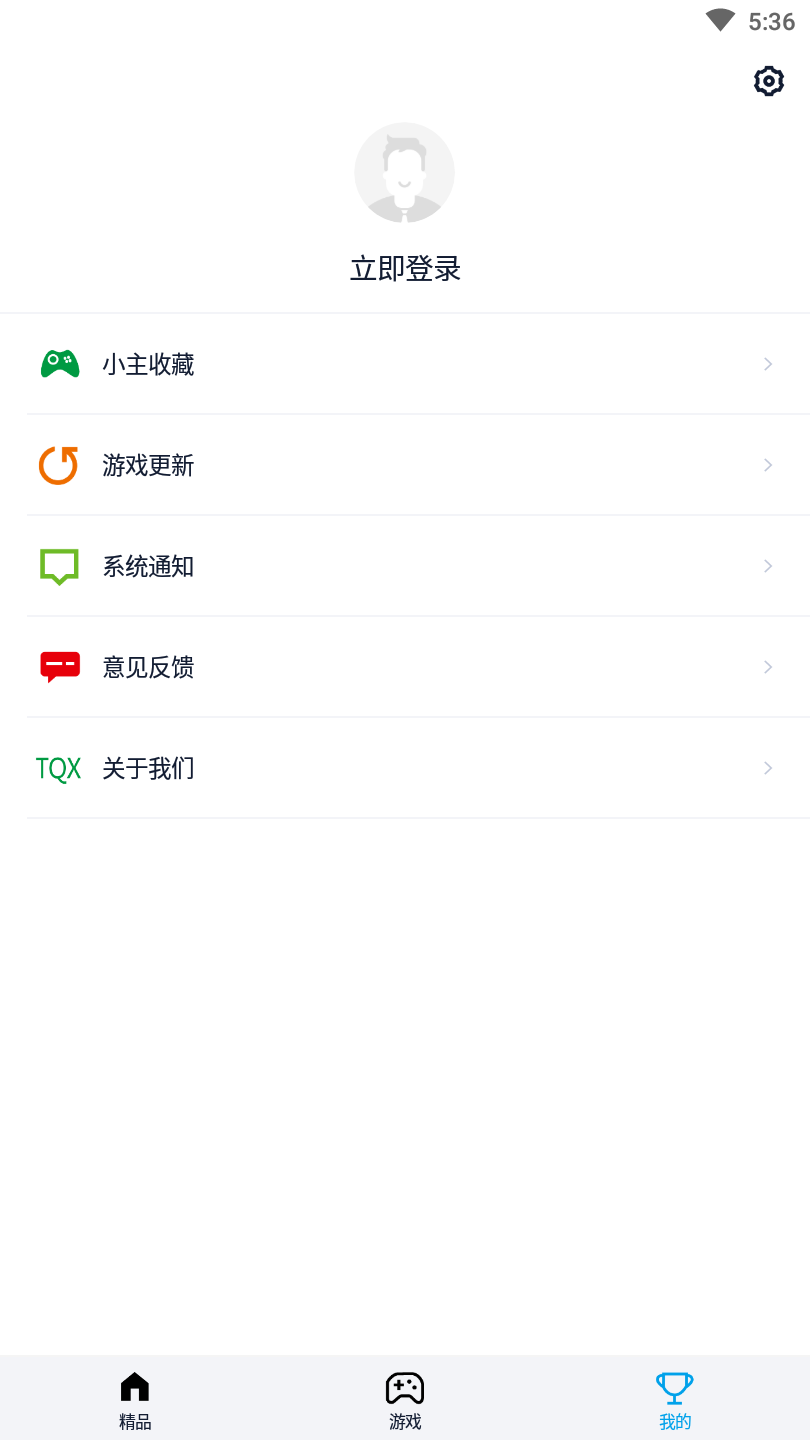Click the orange refresh icon for 游戏更新
810x1440 pixels.
[x=59, y=465]
